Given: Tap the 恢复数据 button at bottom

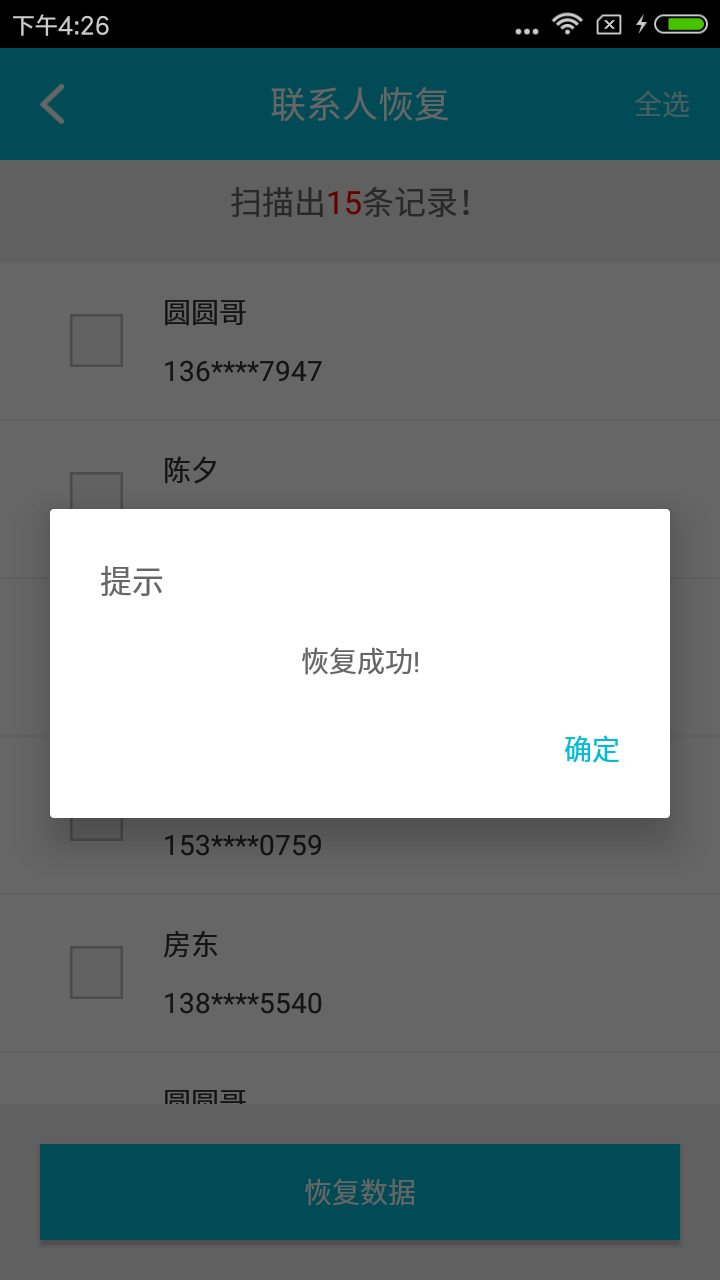Looking at the screenshot, I should pyautogui.click(x=360, y=1191).
